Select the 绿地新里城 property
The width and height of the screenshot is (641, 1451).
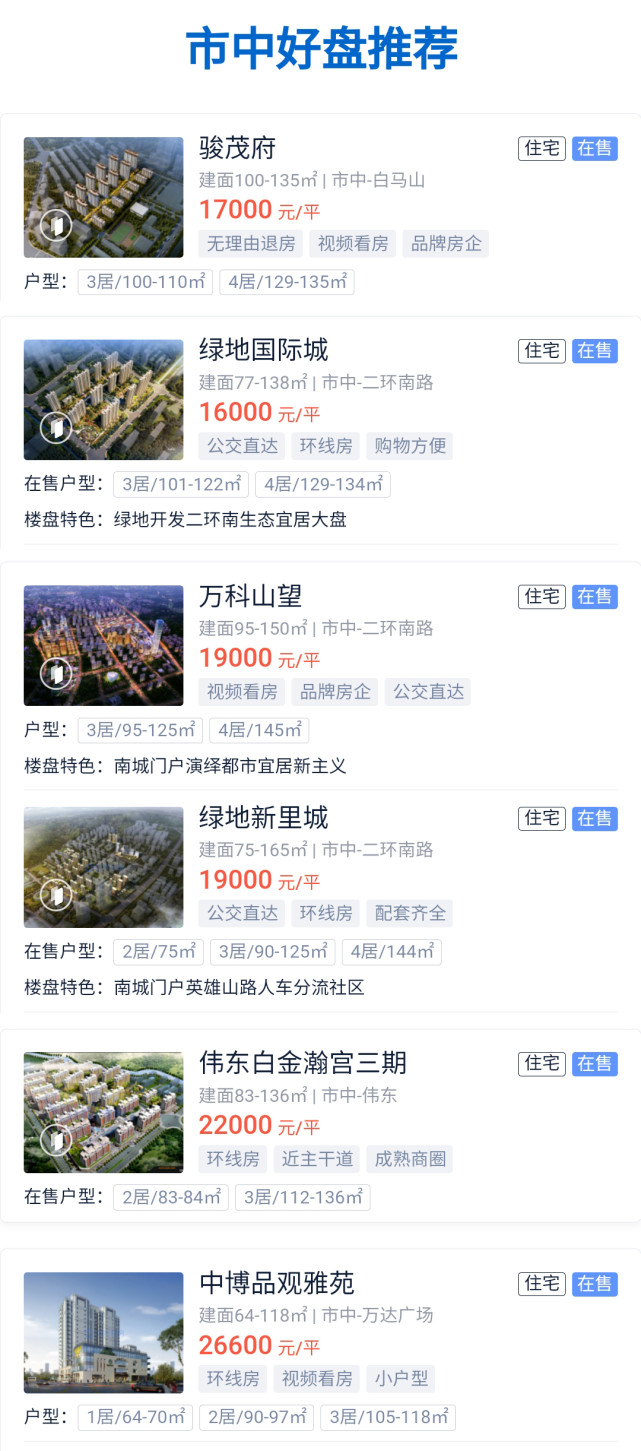click(x=263, y=819)
